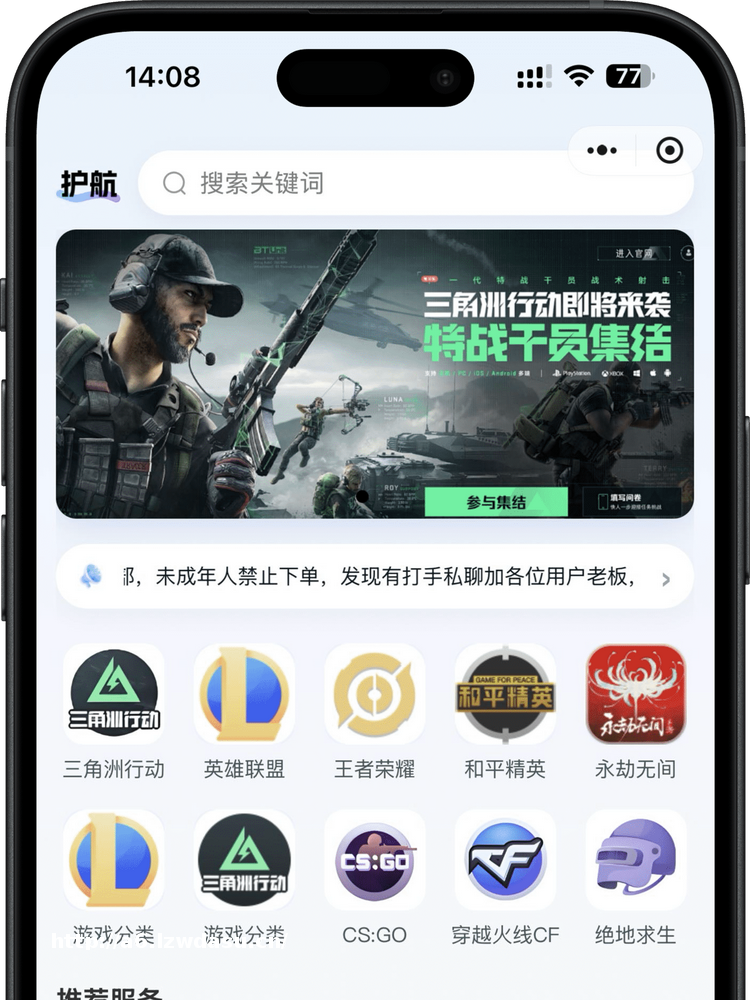Open the 三角洲行动 promotional banner
Screen dimensions: 750x1000
click(x=374, y=374)
